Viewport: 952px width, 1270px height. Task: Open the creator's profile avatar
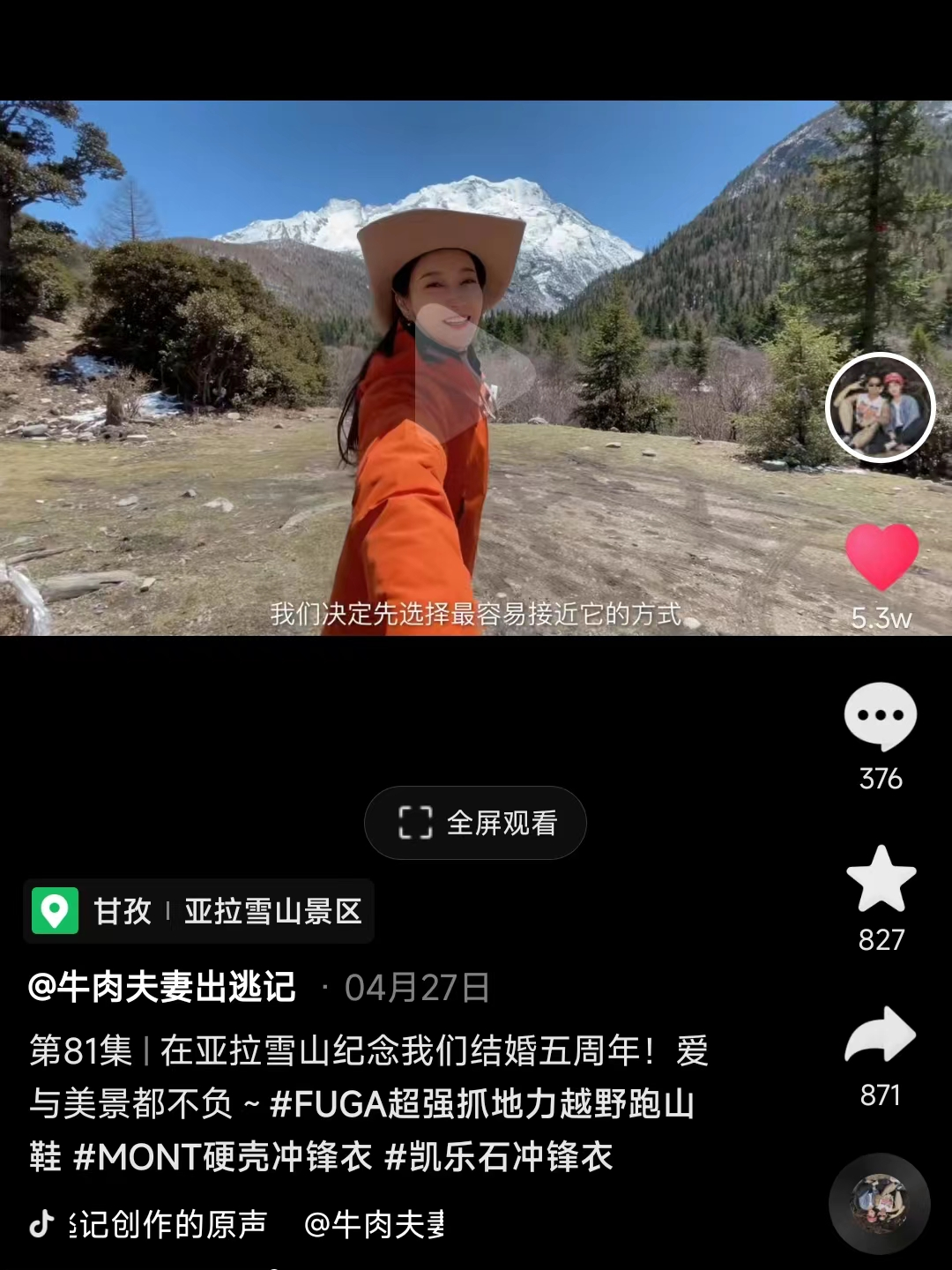click(880, 407)
